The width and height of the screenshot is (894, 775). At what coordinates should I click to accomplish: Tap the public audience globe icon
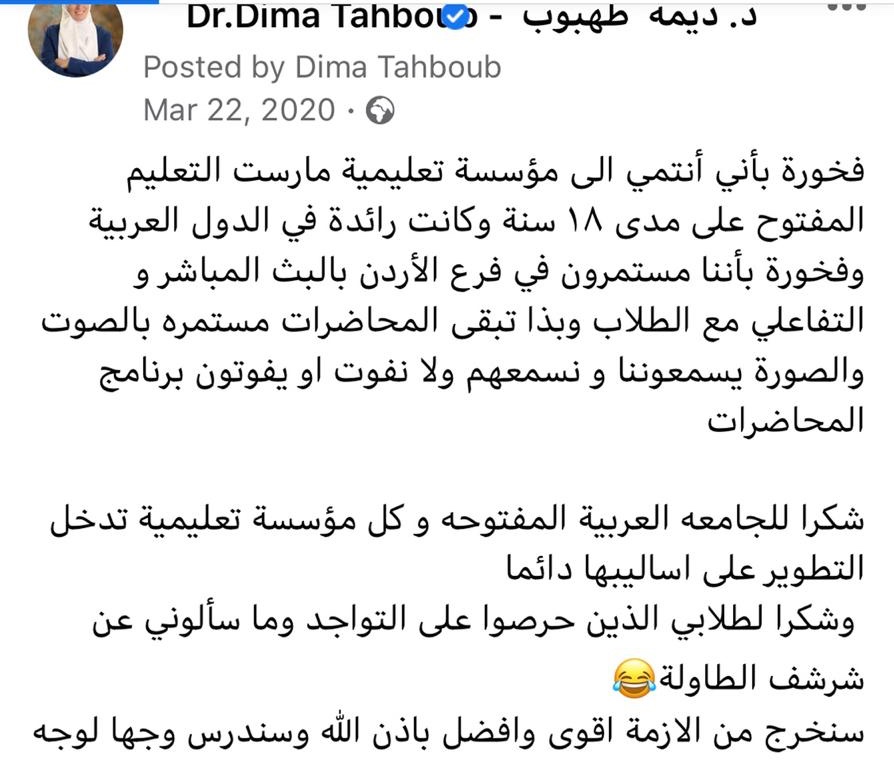[x=380, y=110]
